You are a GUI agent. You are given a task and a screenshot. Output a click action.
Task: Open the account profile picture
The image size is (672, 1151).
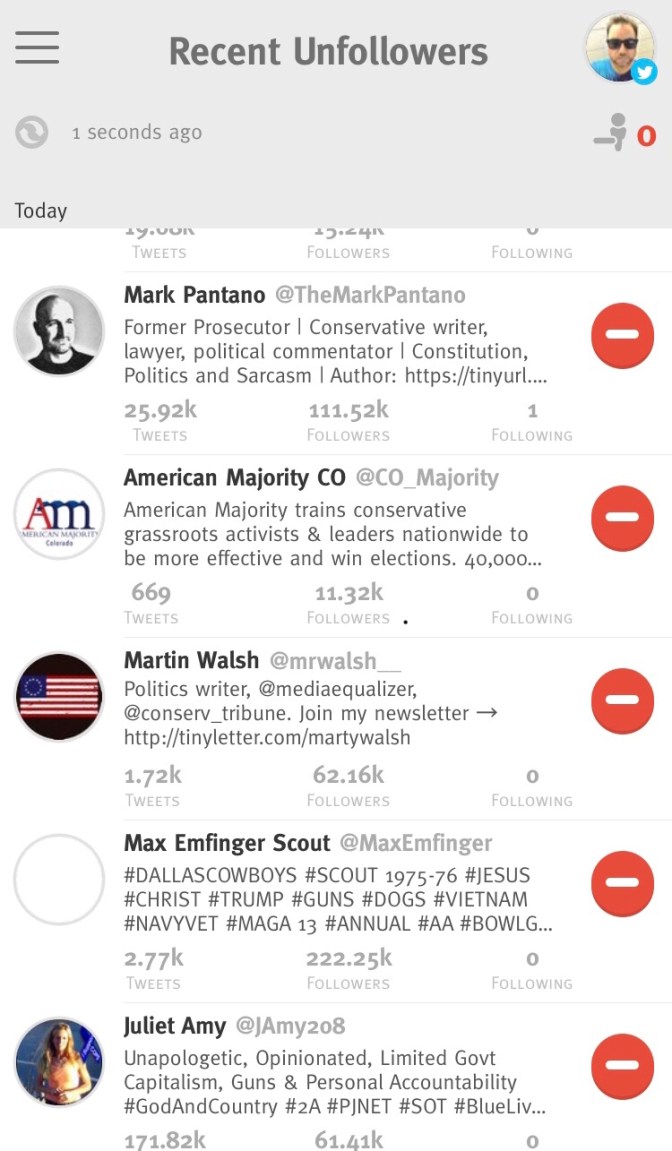tap(619, 48)
